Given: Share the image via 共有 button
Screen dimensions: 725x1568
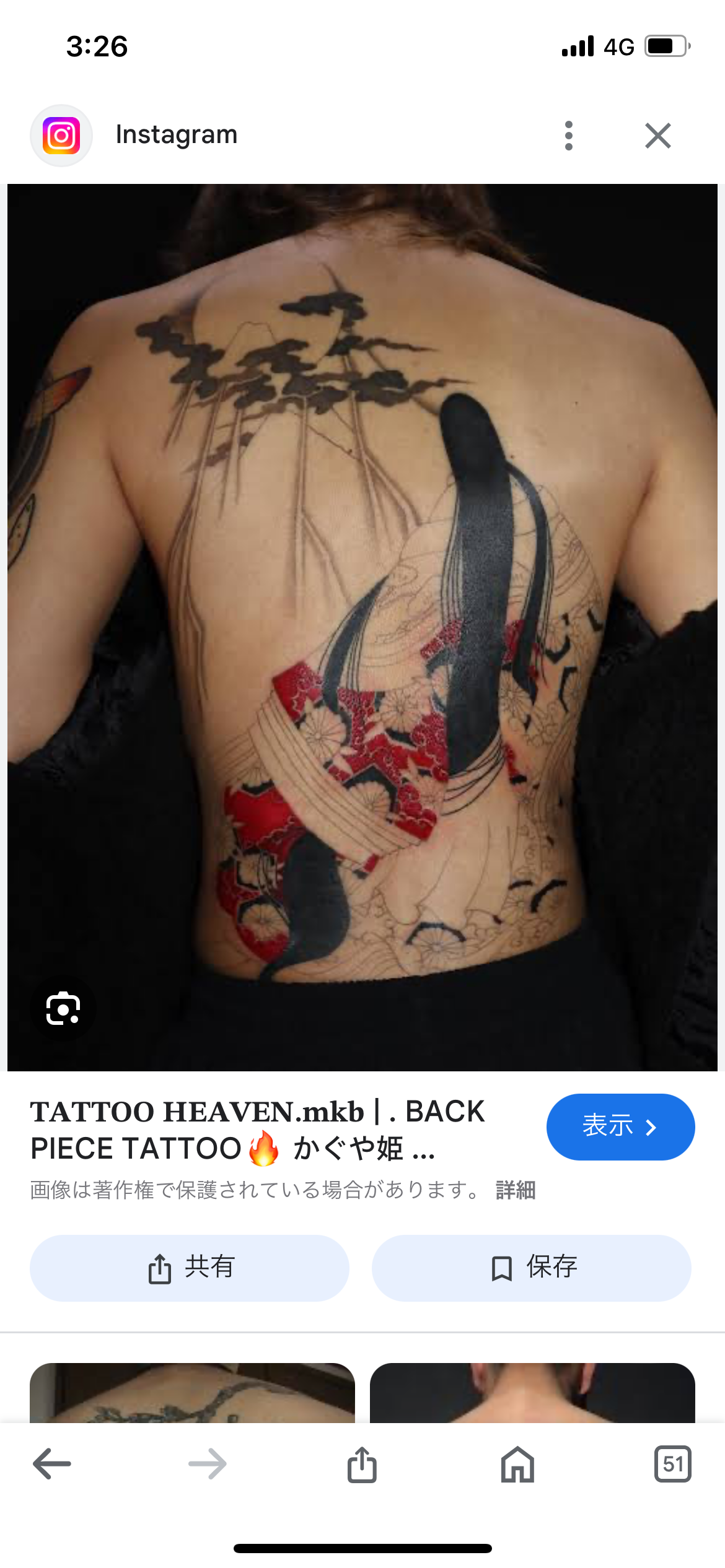Looking at the screenshot, I should coord(190,1268).
